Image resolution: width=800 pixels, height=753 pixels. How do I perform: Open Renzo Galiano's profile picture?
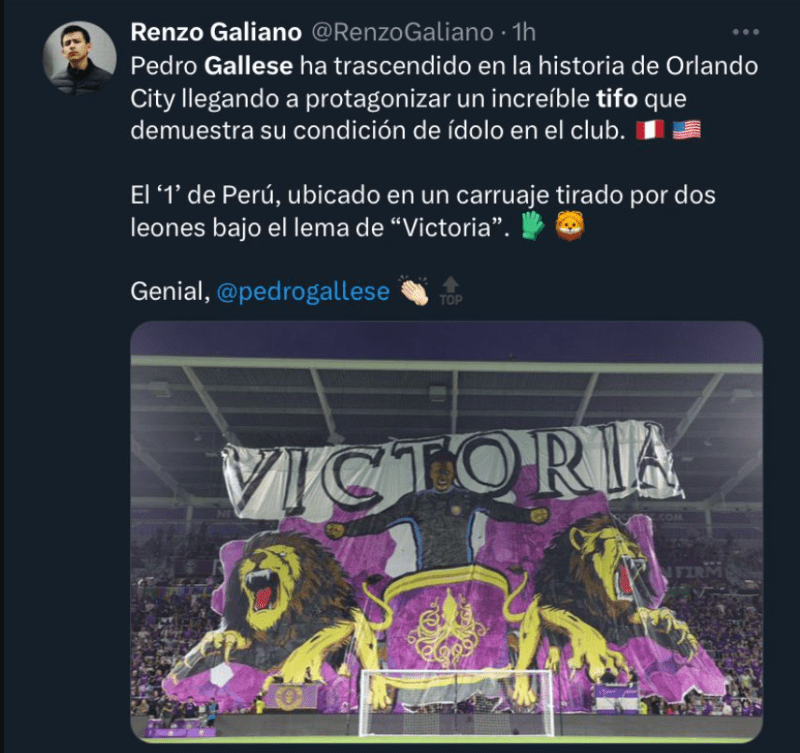[x=79, y=58]
